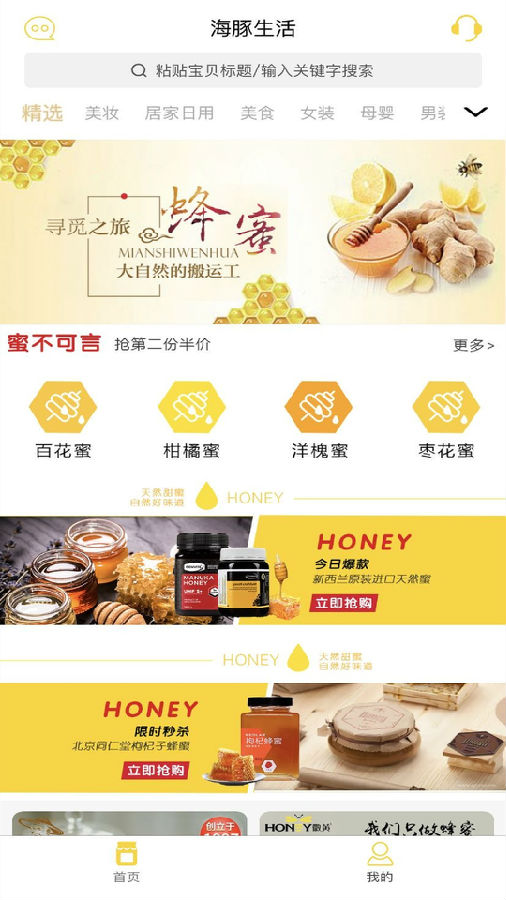Select the 洋槐蜜 category
Image resolution: width=506 pixels, height=900 pixels.
[319, 420]
